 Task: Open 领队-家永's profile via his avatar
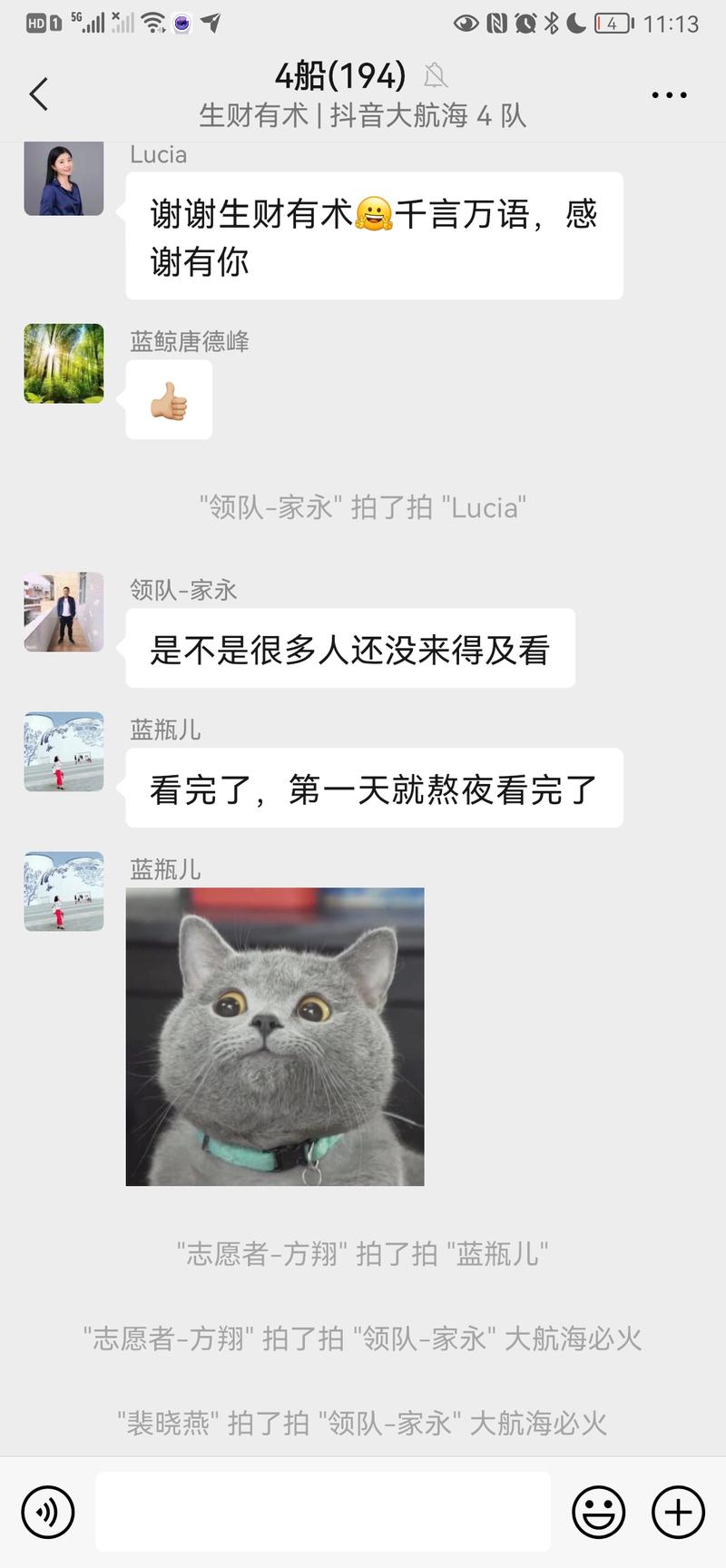[63, 612]
